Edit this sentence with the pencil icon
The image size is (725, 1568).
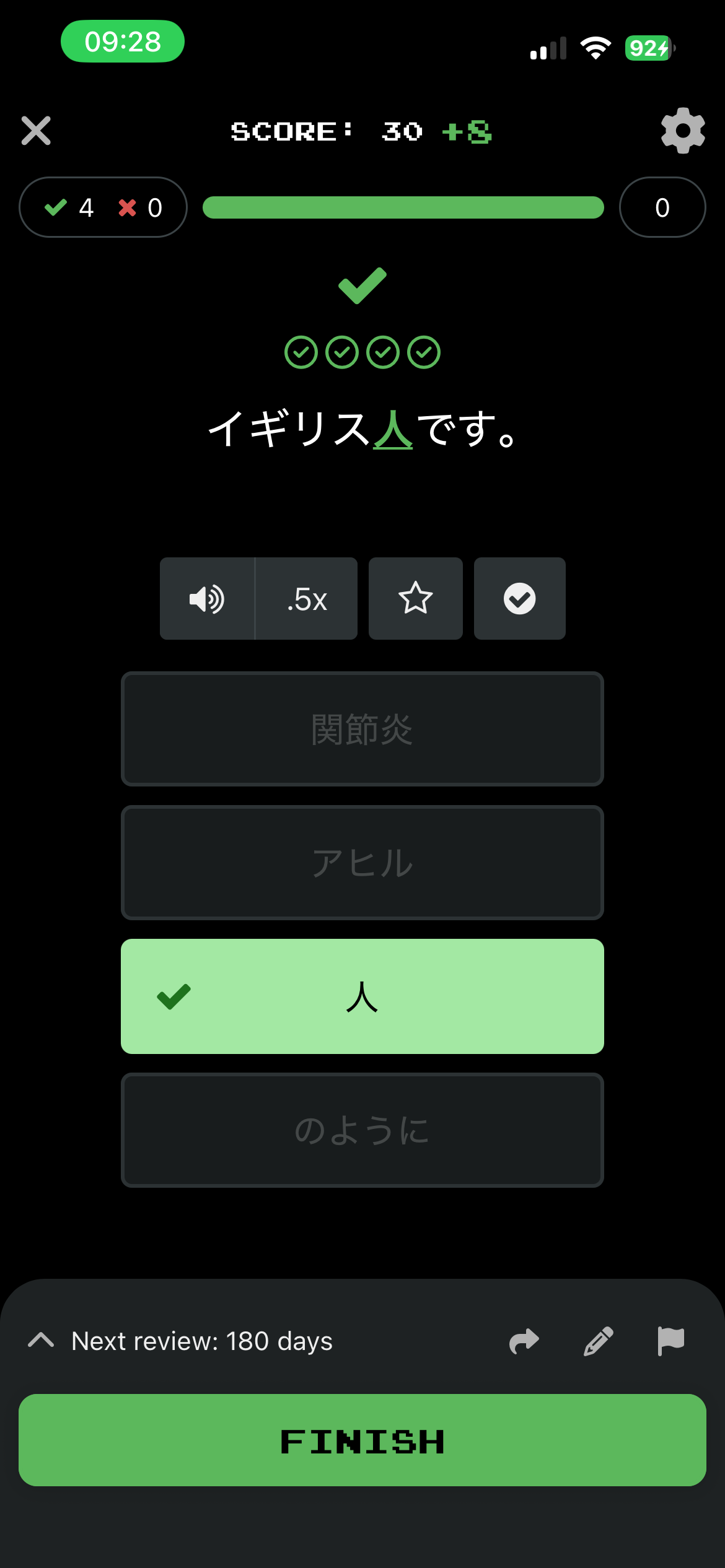pyautogui.click(x=598, y=1341)
